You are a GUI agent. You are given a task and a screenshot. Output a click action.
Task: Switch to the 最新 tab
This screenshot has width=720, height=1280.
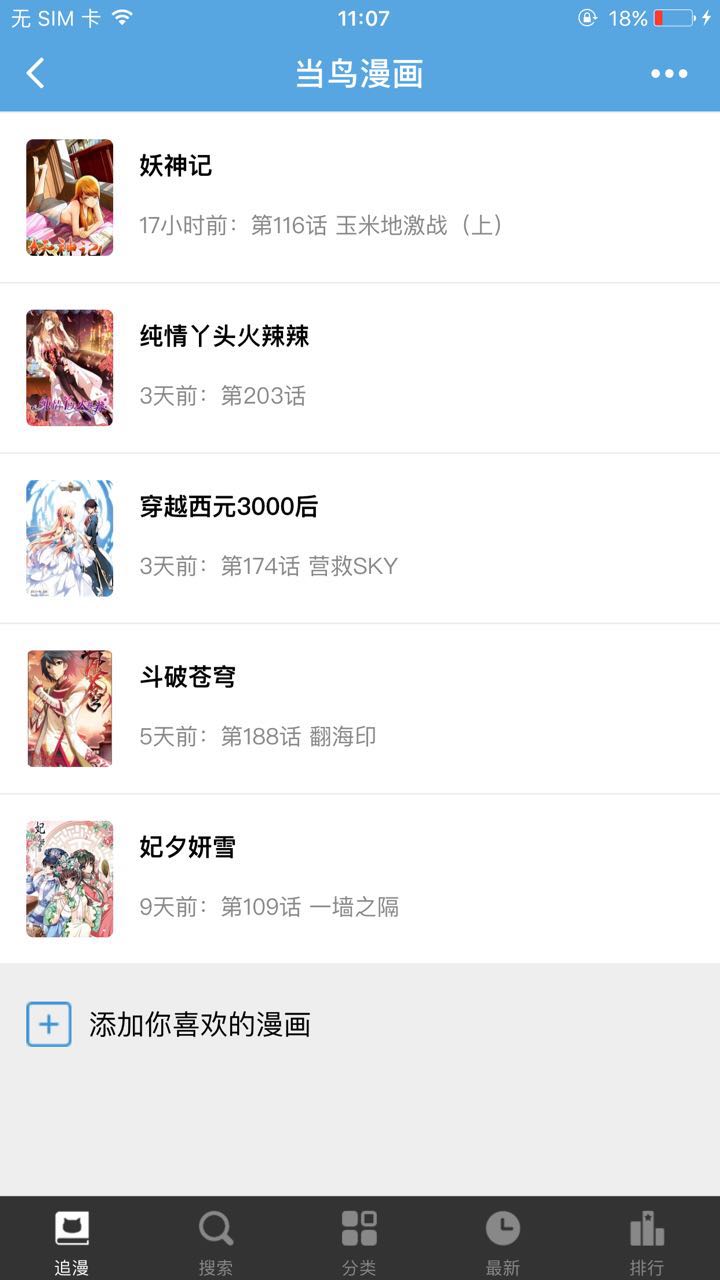tap(503, 1240)
